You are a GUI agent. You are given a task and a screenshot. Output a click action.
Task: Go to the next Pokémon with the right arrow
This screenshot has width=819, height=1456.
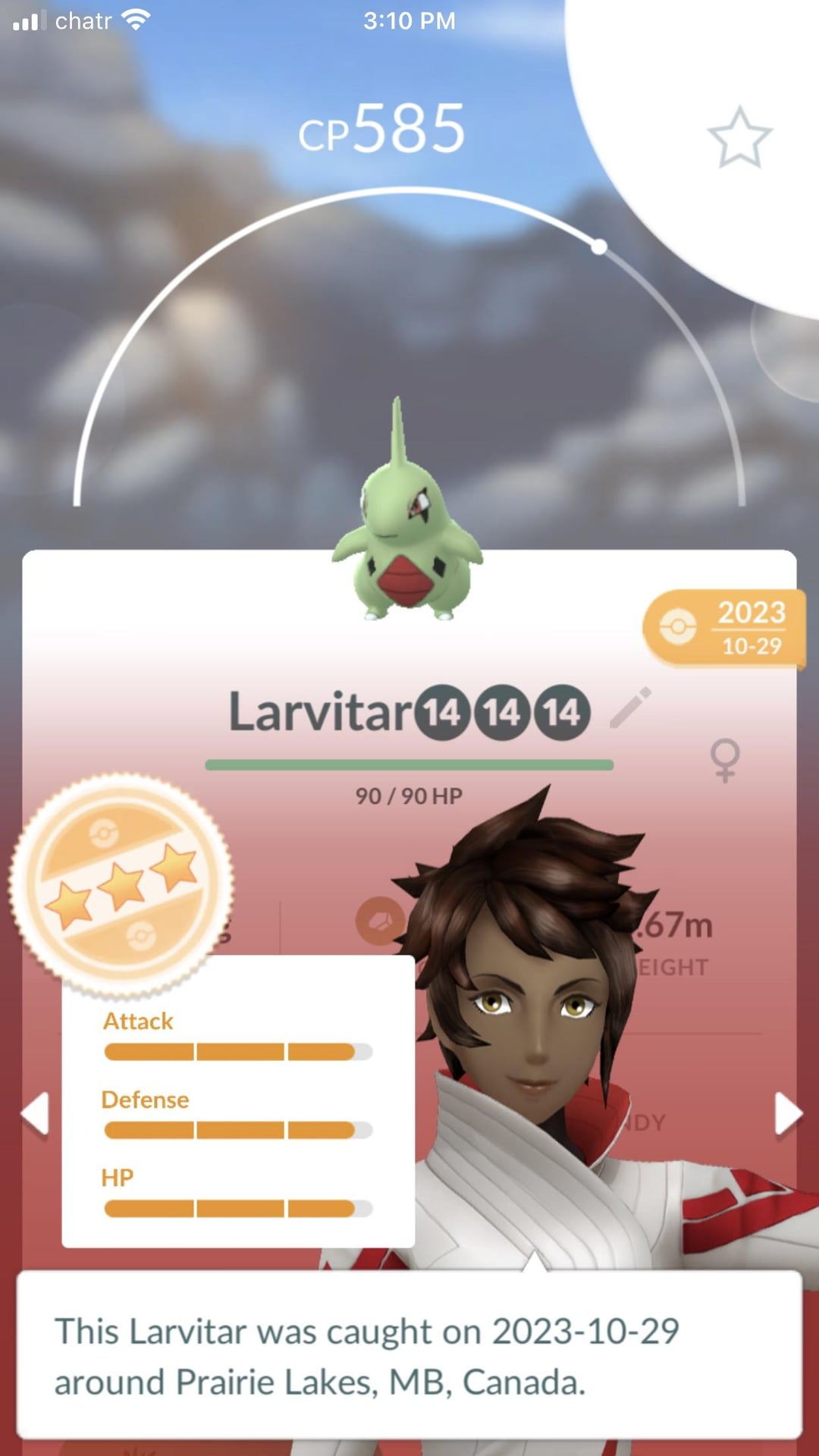[x=787, y=1113]
